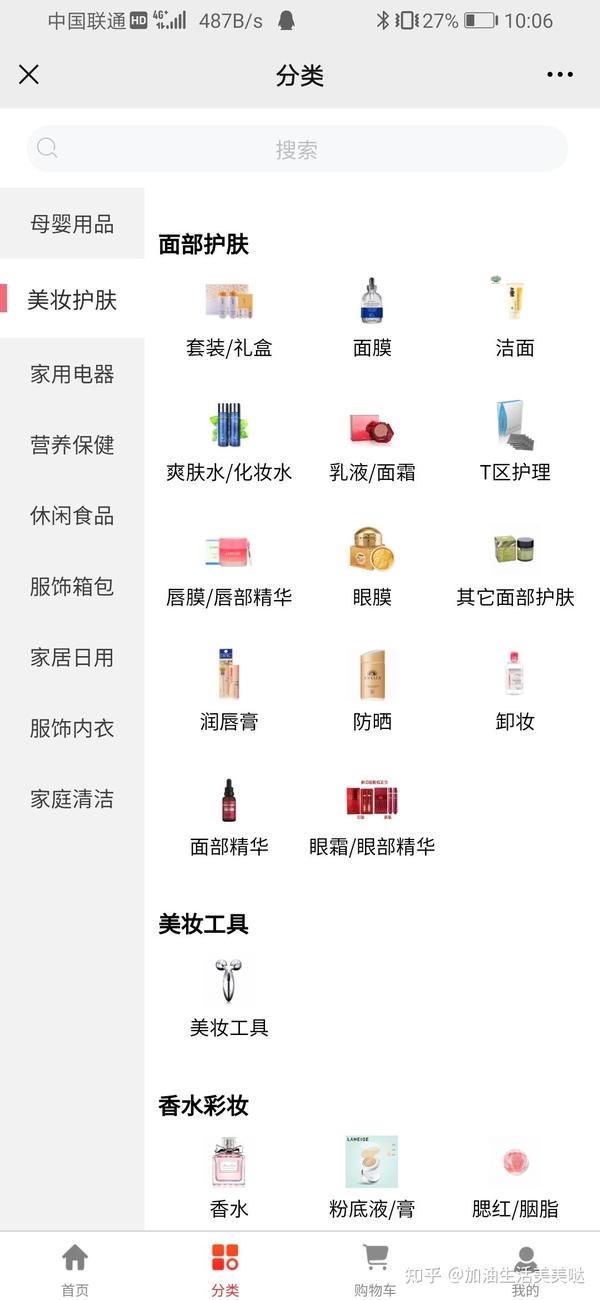Open the three-dot overflow menu
This screenshot has height=1300, width=600.
point(560,75)
